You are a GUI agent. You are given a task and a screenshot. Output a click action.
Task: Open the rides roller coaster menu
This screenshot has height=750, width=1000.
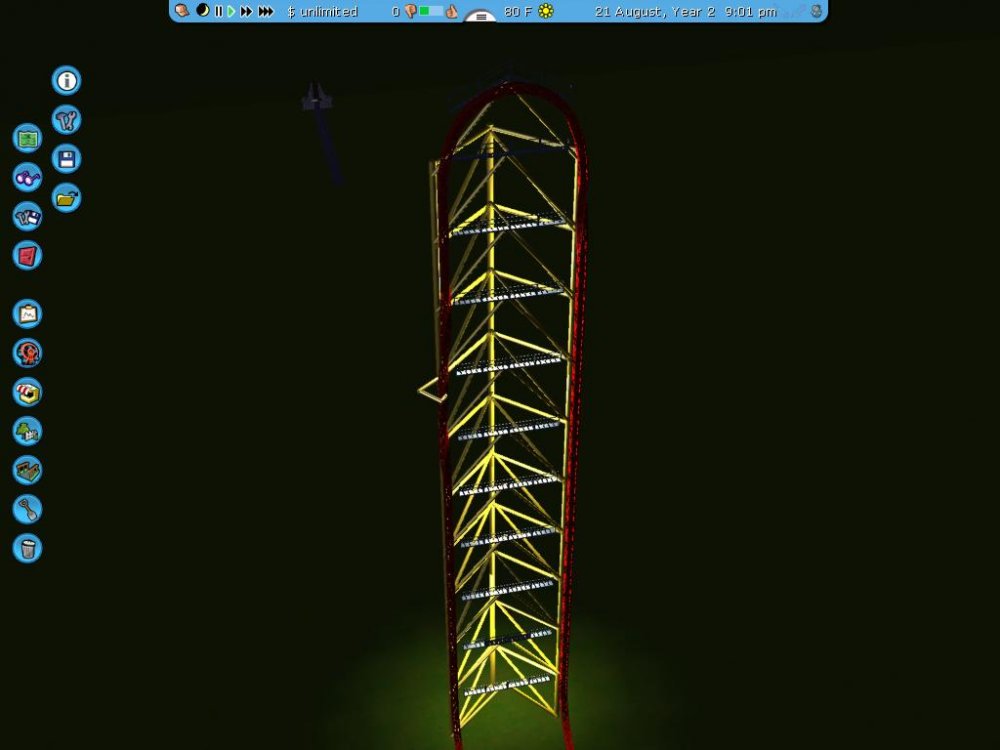pos(27,353)
